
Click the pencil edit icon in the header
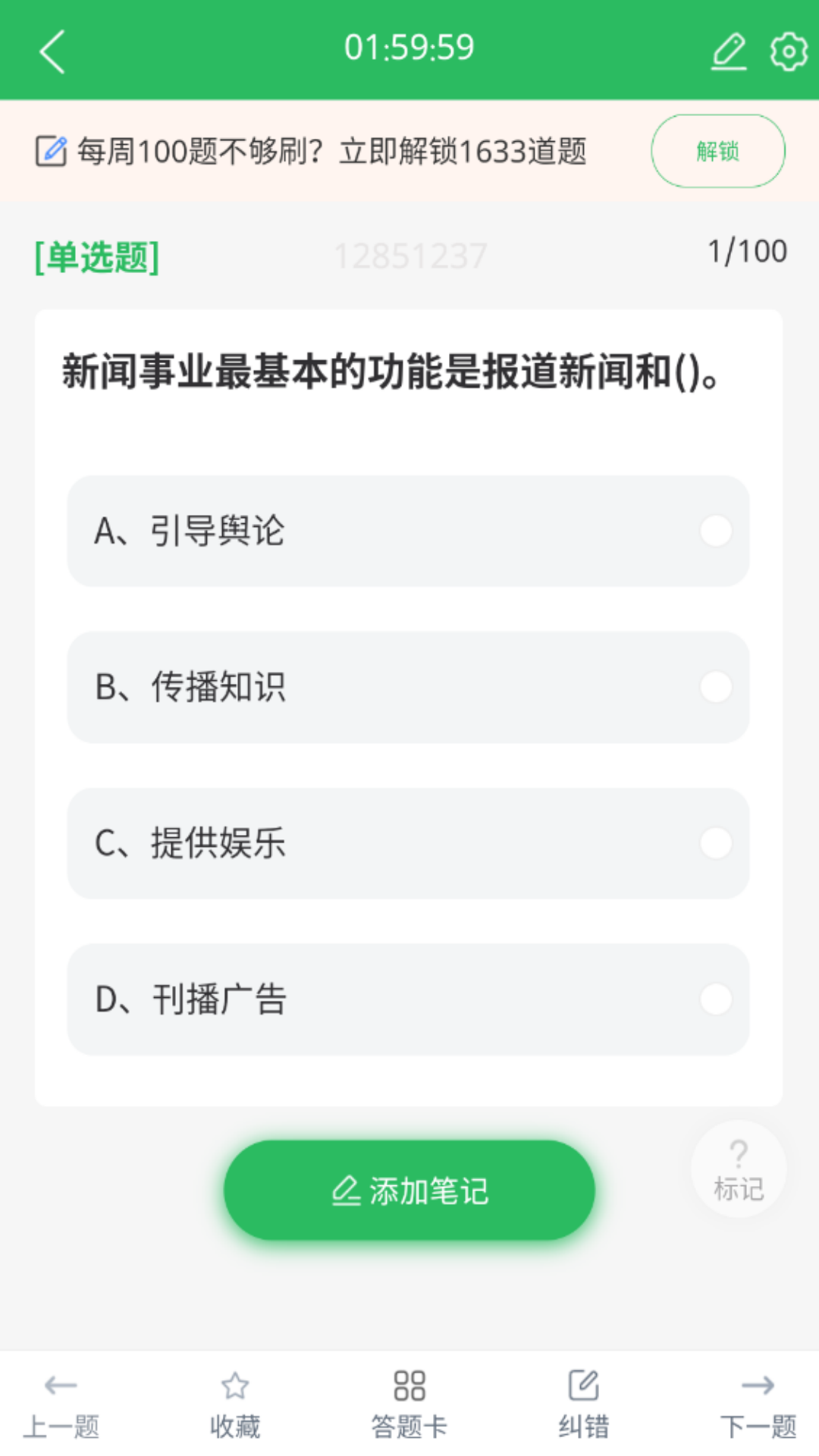coord(729,50)
